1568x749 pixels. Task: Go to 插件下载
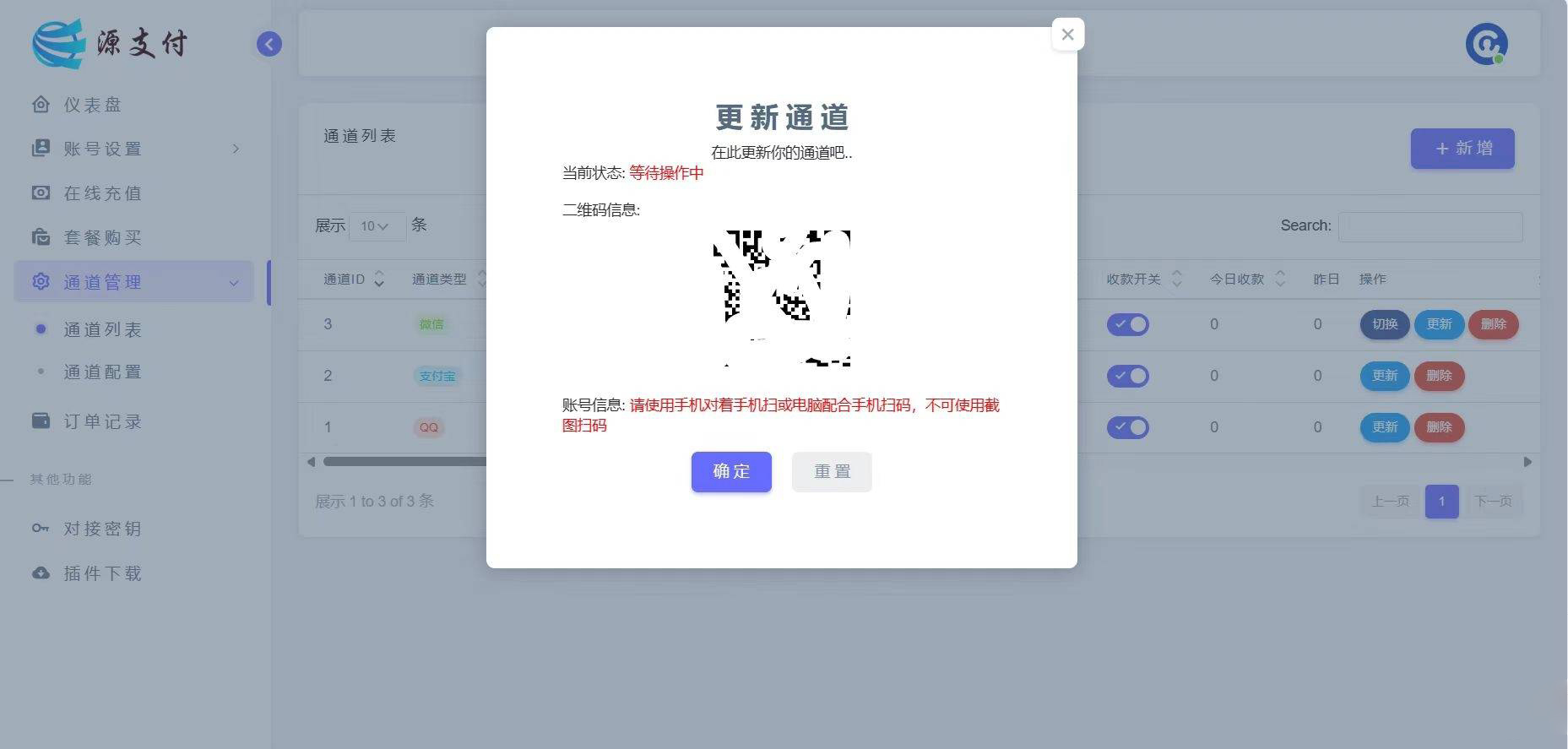[102, 573]
